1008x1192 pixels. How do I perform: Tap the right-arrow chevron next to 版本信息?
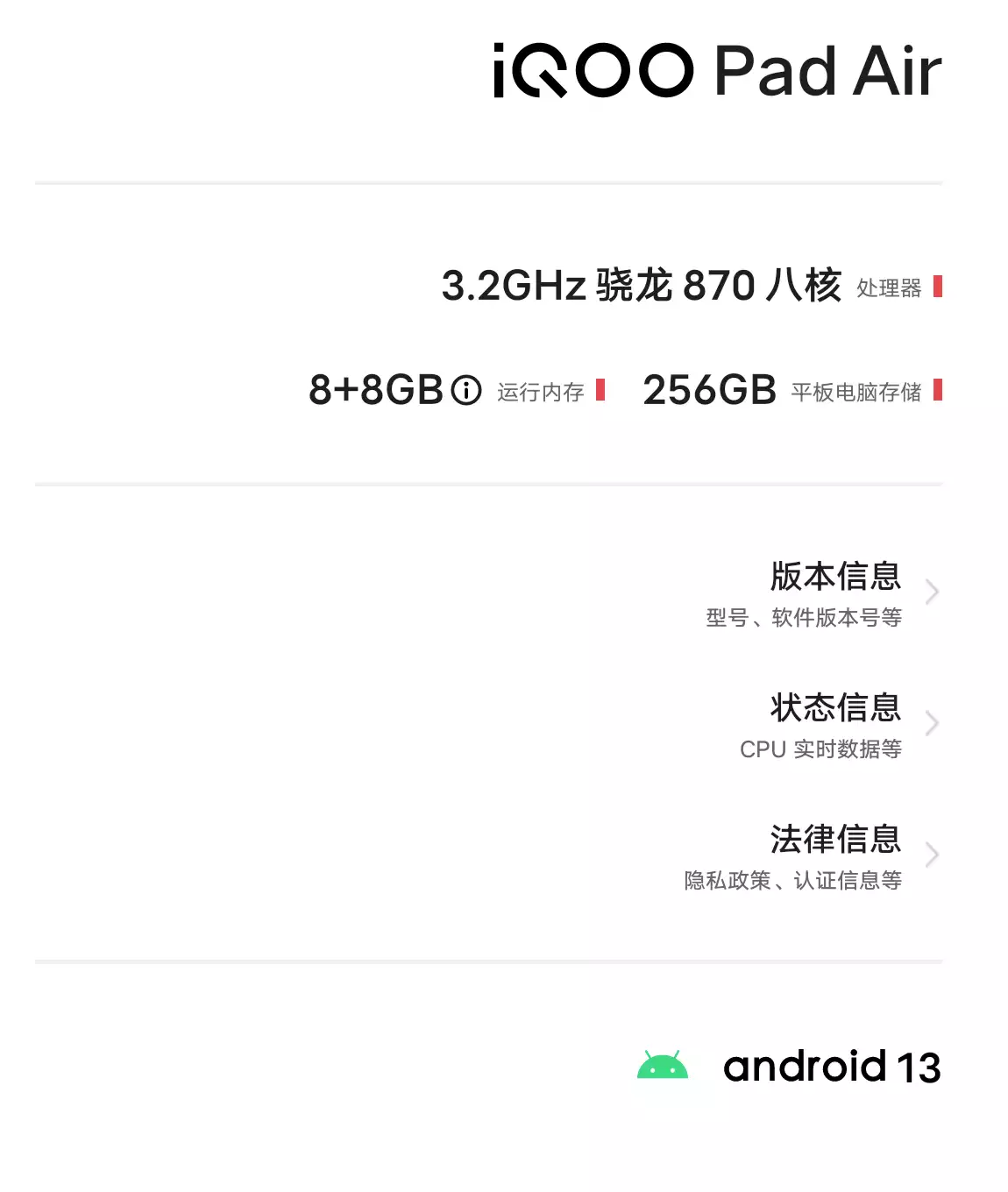pos(934,592)
